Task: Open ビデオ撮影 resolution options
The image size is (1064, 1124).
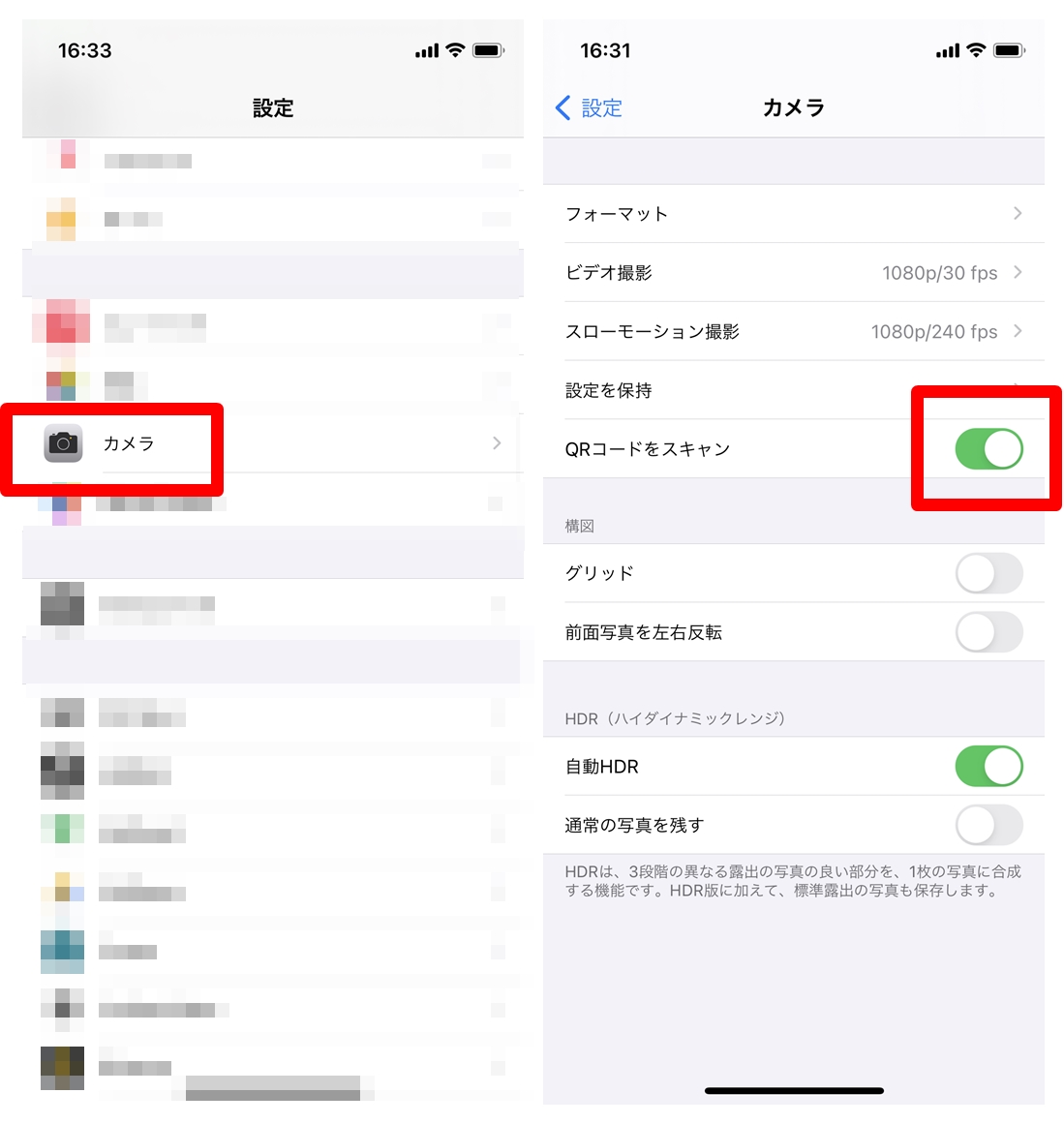Action: point(793,273)
